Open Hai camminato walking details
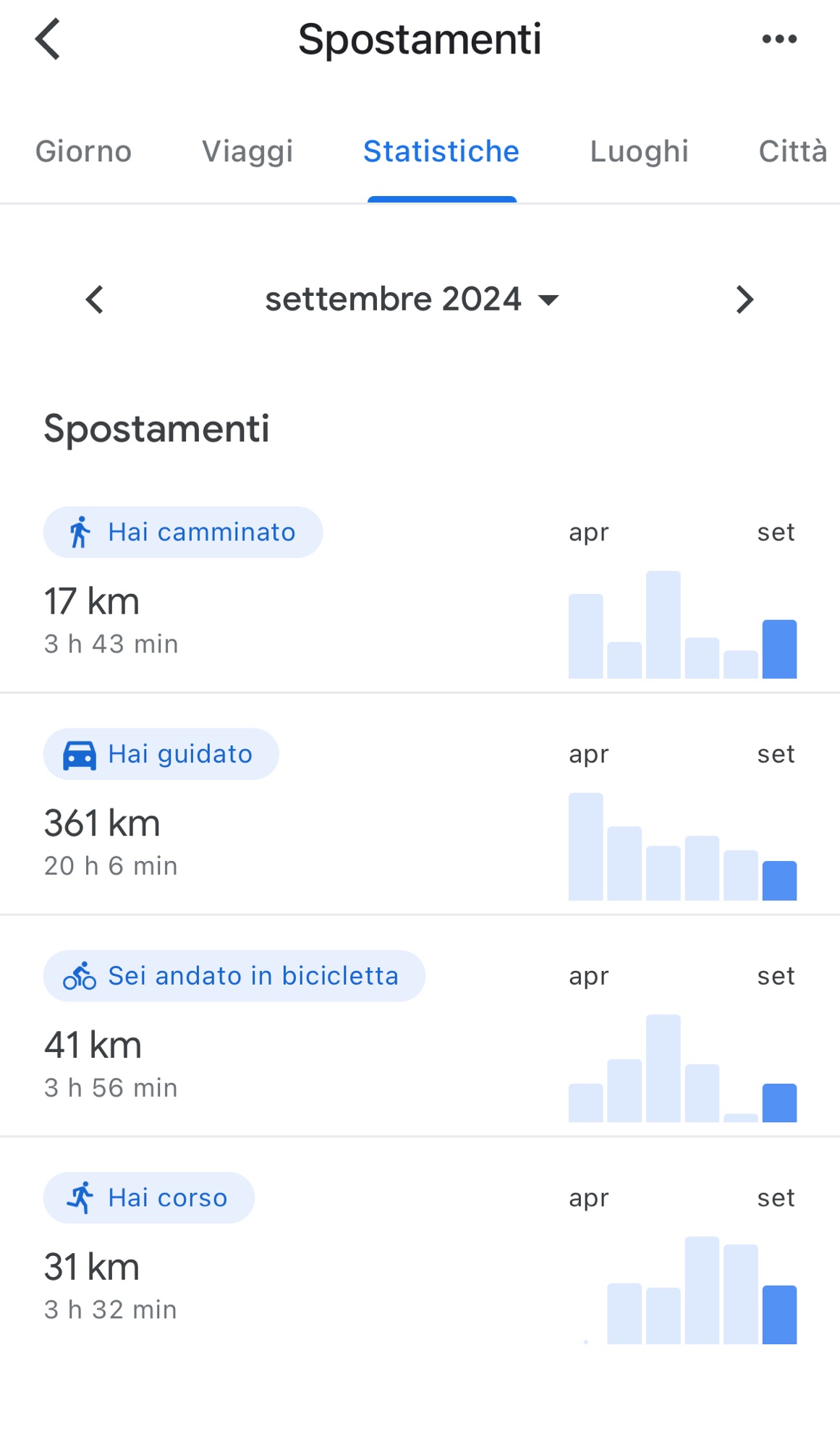This screenshot has width=840, height=1447. click(x=183, y=532)
